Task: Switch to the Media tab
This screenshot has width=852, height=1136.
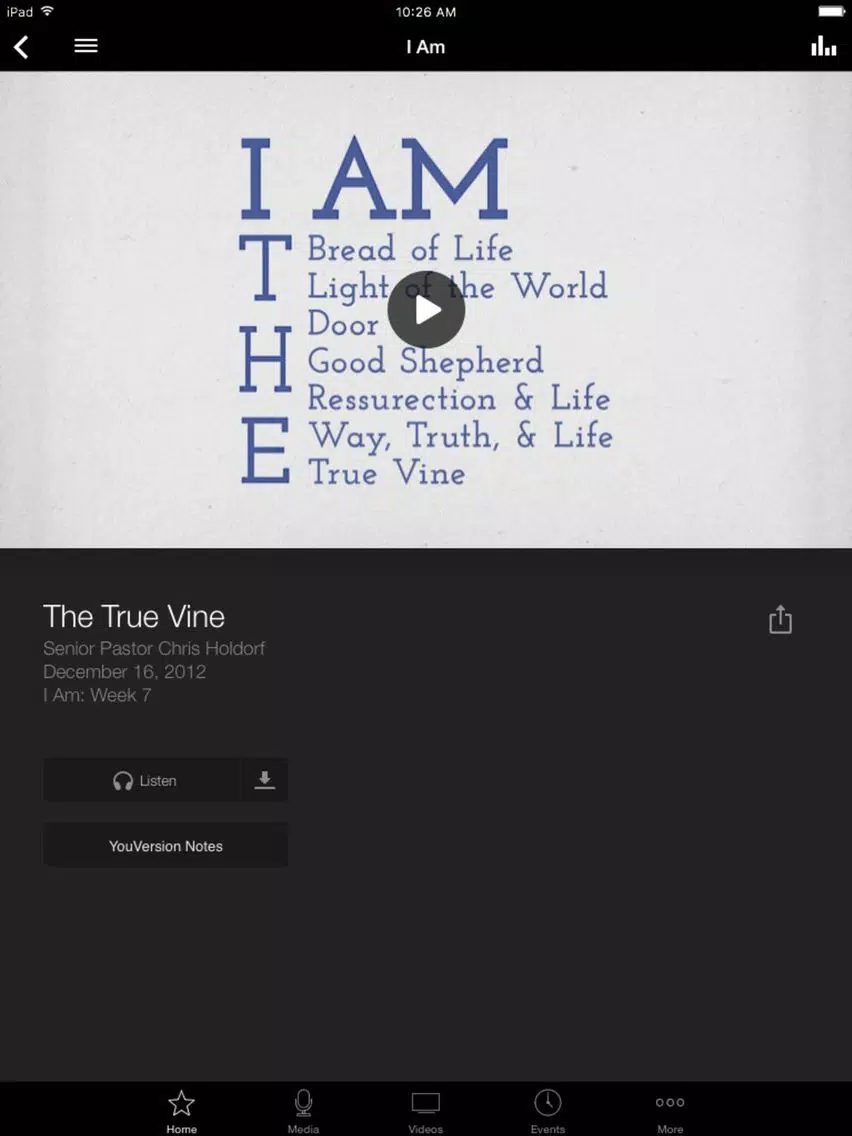Action: click(303, 1110)
